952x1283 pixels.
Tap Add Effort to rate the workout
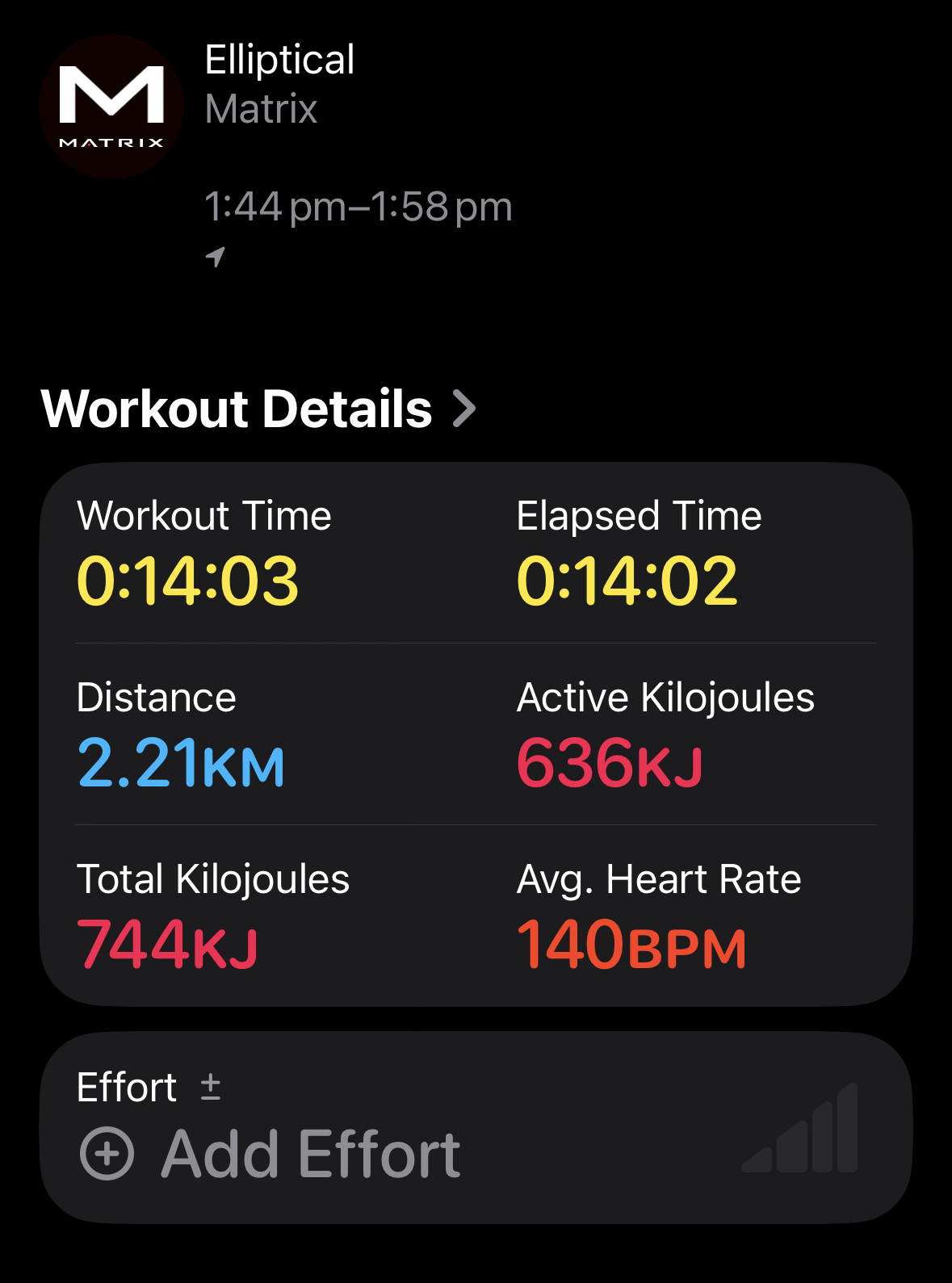point(271,1154)
